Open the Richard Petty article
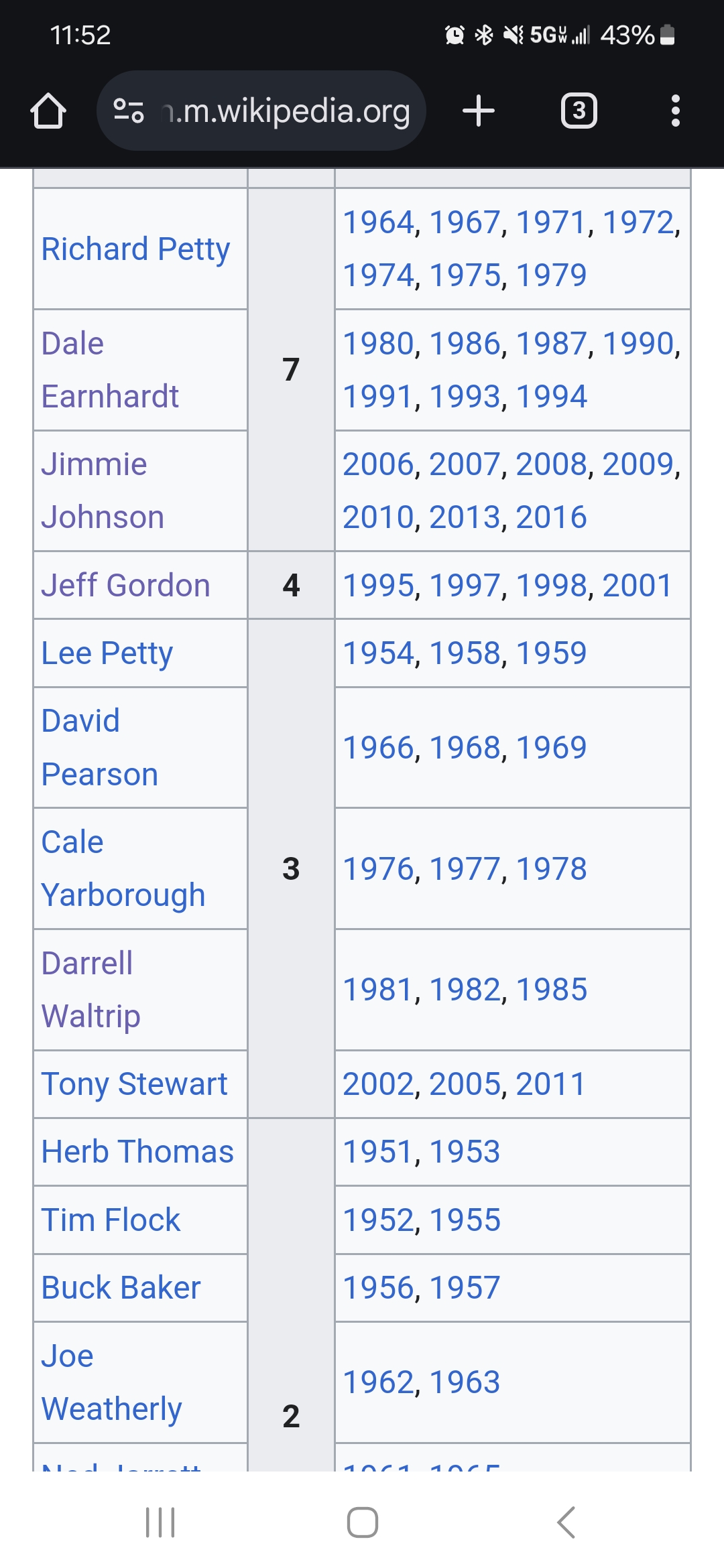 coord(135,249)
